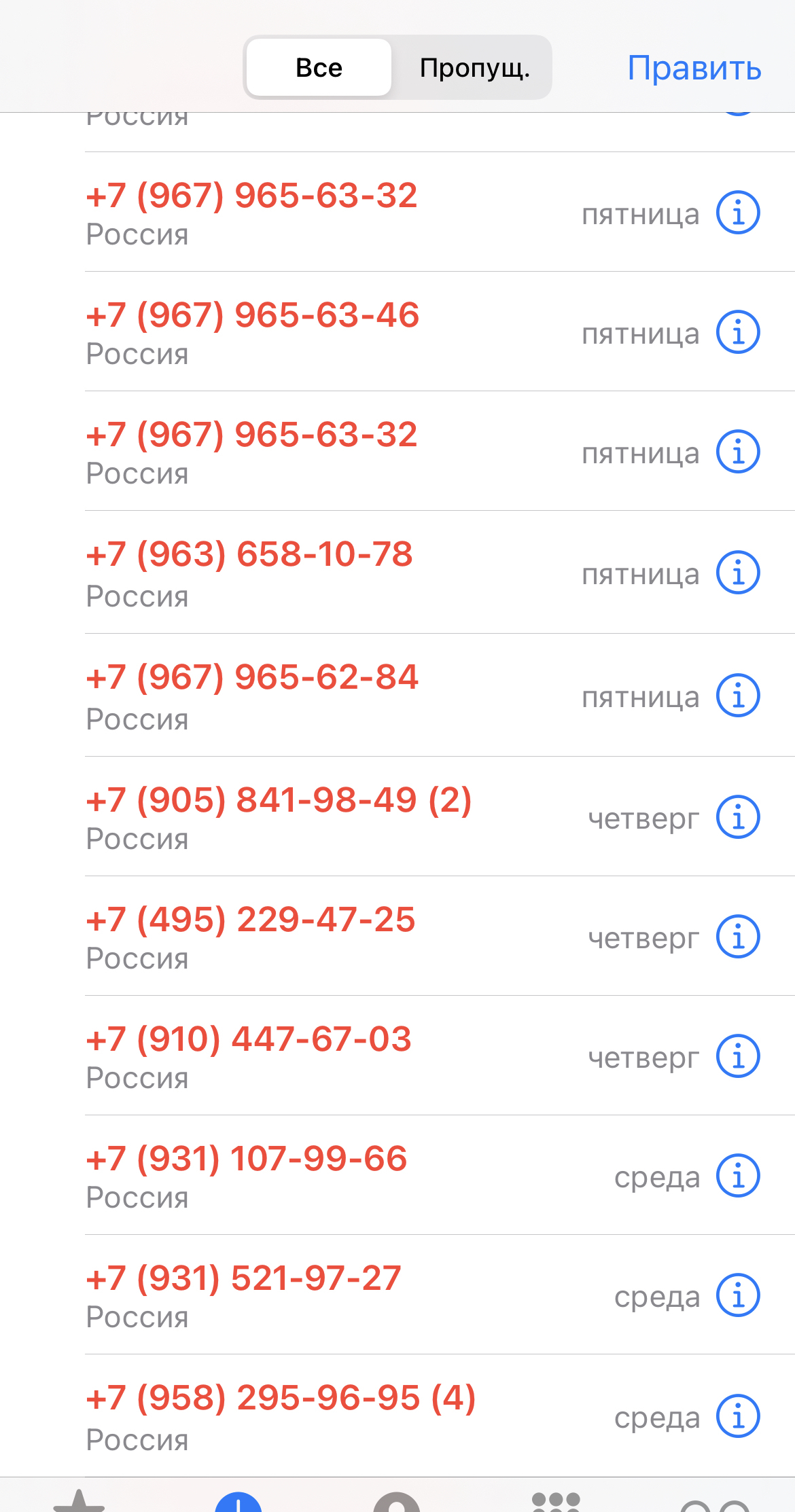
Task: Switch to the Пропущ. missed calls segment
Action: [474, 68]
